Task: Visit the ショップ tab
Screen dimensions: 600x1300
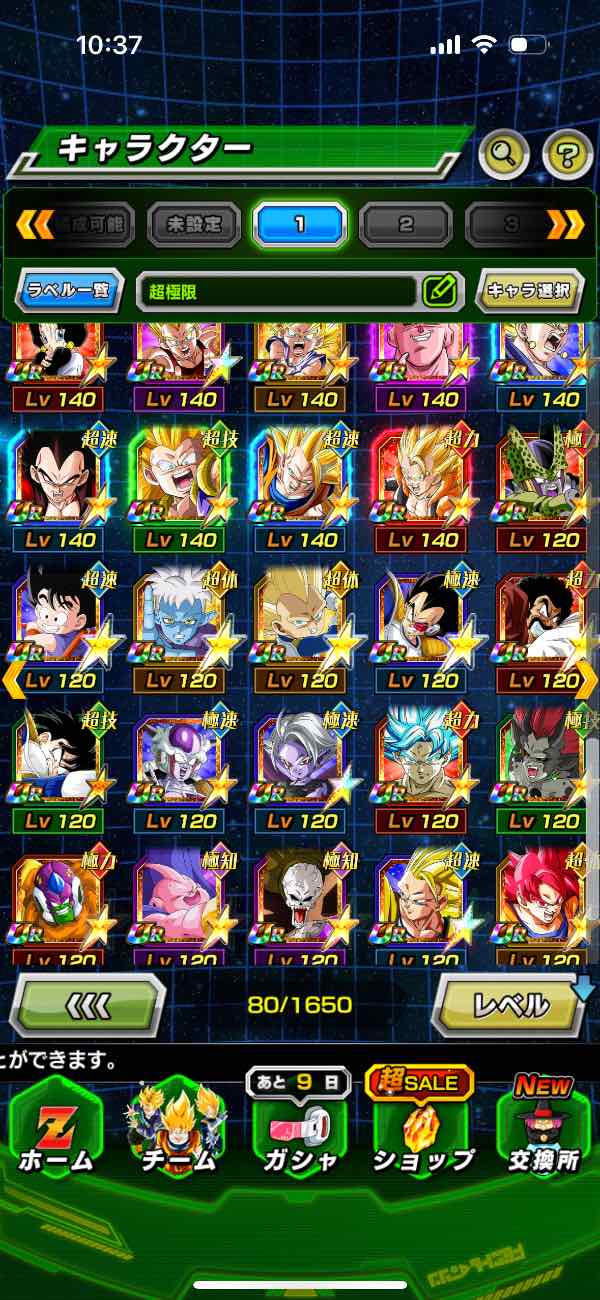Action: click(421, 1129)
